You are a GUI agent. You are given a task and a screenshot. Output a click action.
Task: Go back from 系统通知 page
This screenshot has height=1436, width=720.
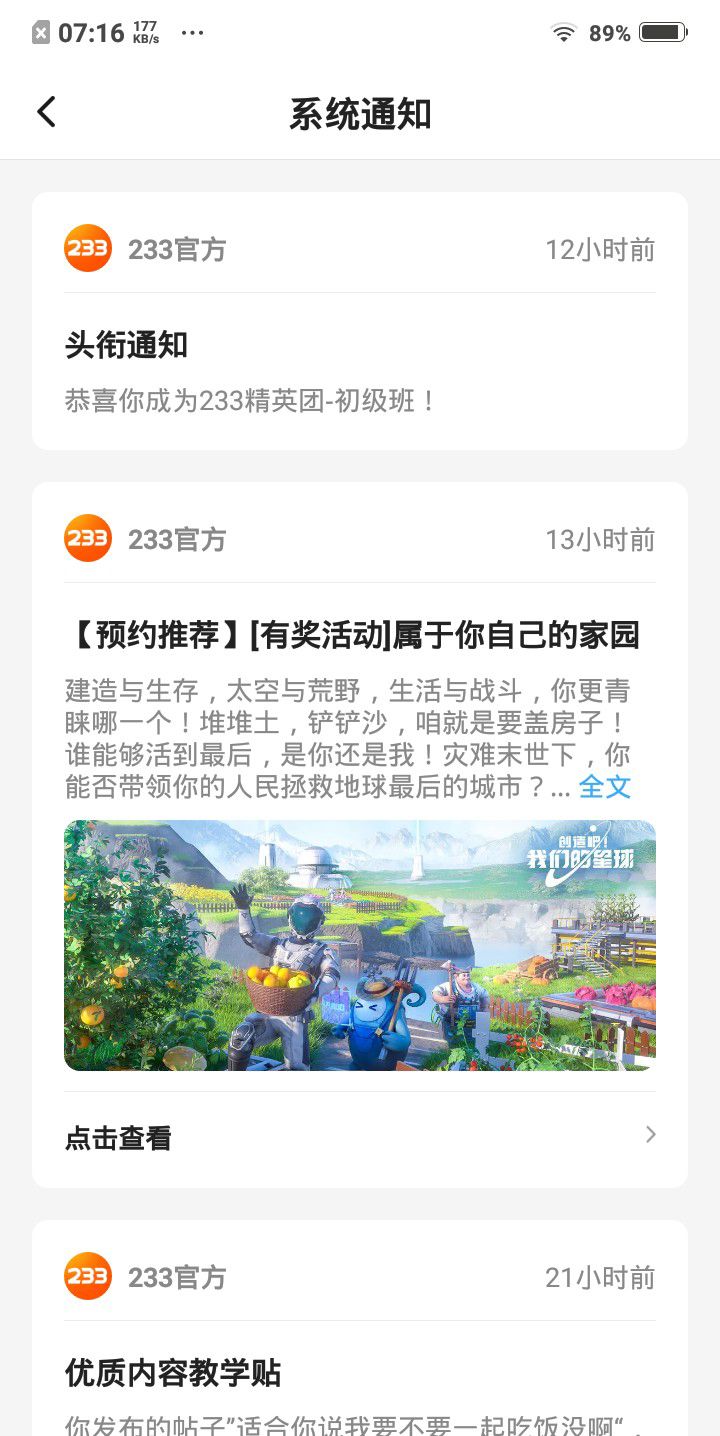[x=46, y=112]
